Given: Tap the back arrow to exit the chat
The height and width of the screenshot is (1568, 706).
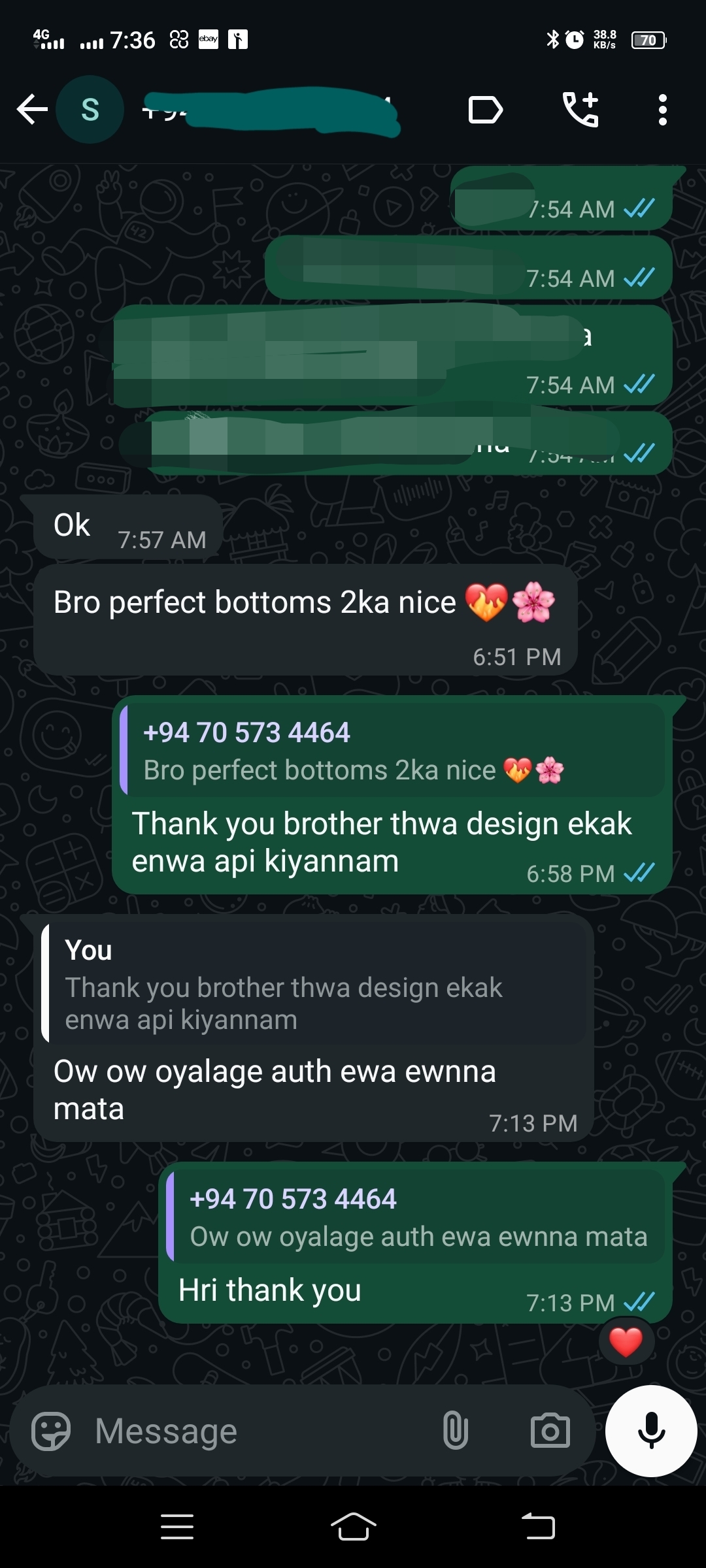Looking at the screenshot, I should click(x=31, y=110).
